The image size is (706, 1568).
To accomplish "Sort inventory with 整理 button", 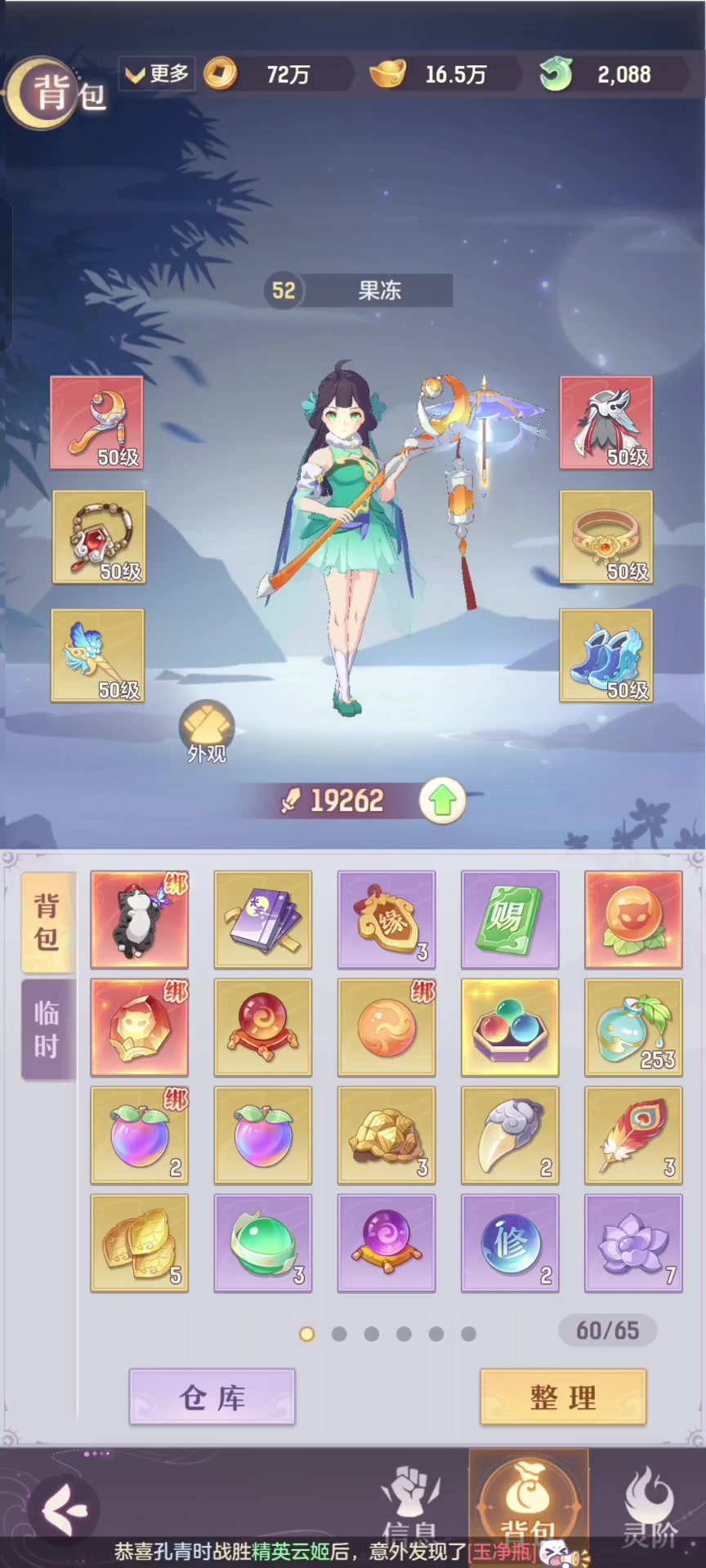I will [563, 1397].
